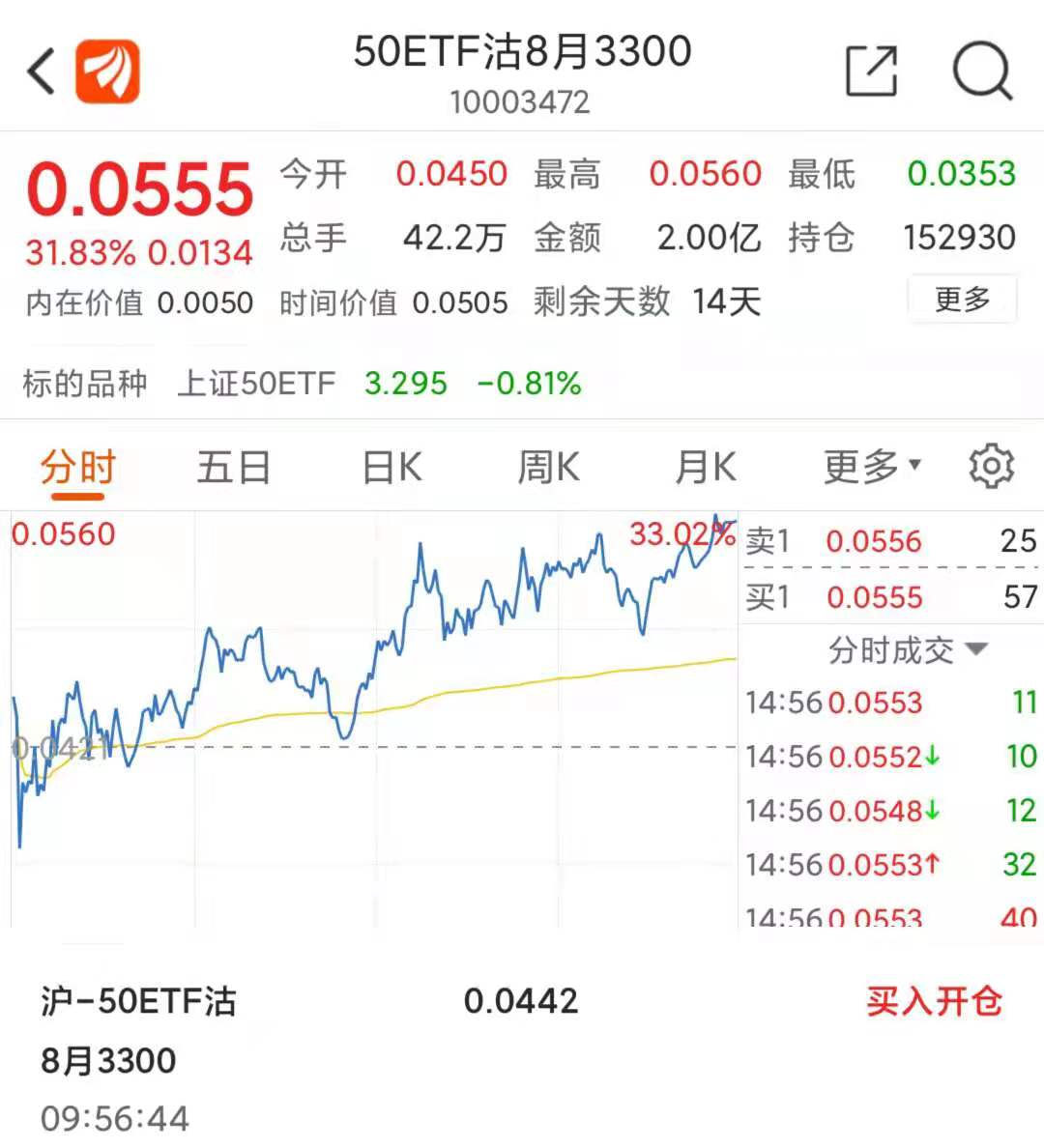Select the 月K chart tab
Screen dimensions: 1044x1148
coord(704,467)
